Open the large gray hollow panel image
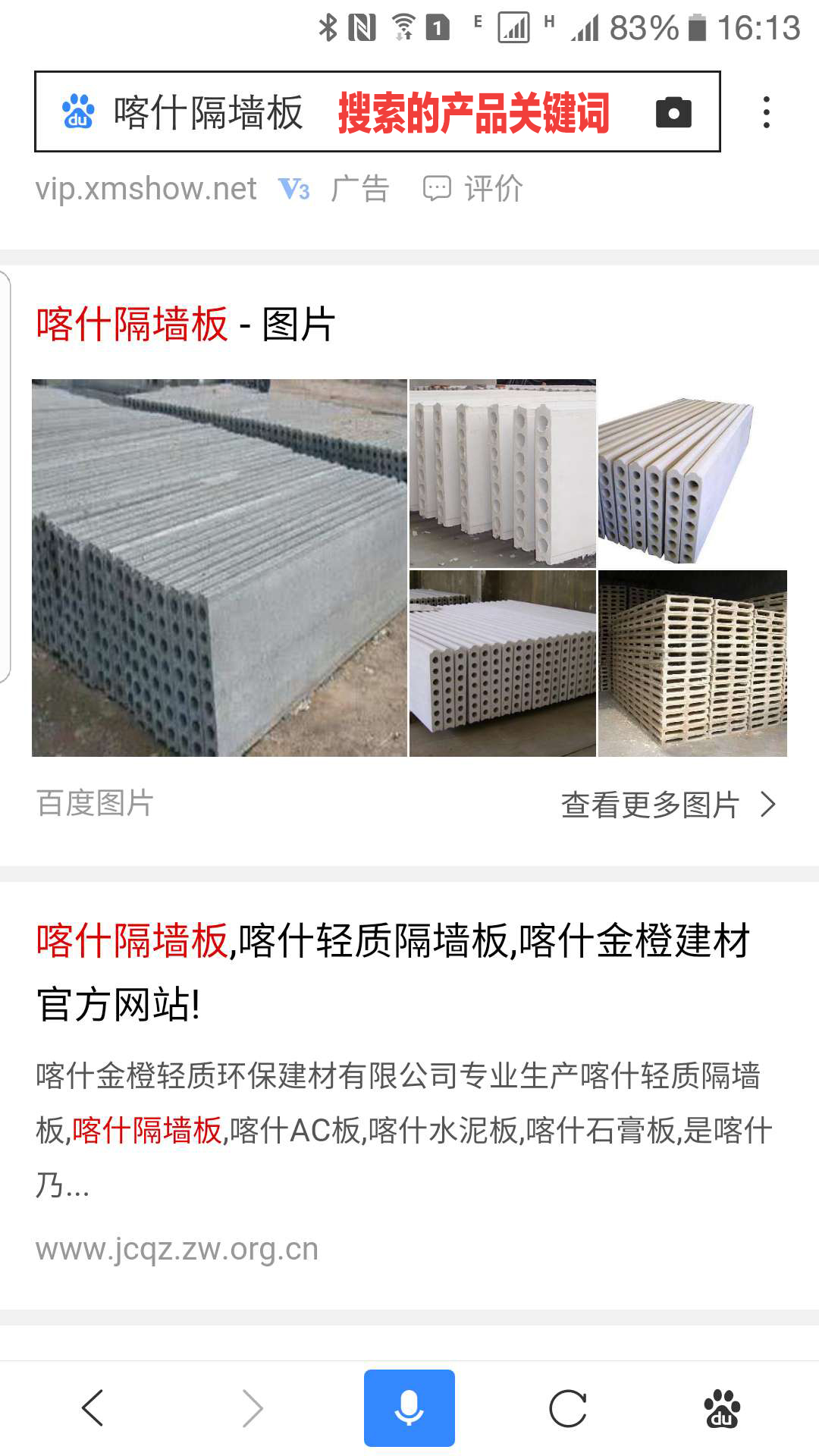 point(219,567)
